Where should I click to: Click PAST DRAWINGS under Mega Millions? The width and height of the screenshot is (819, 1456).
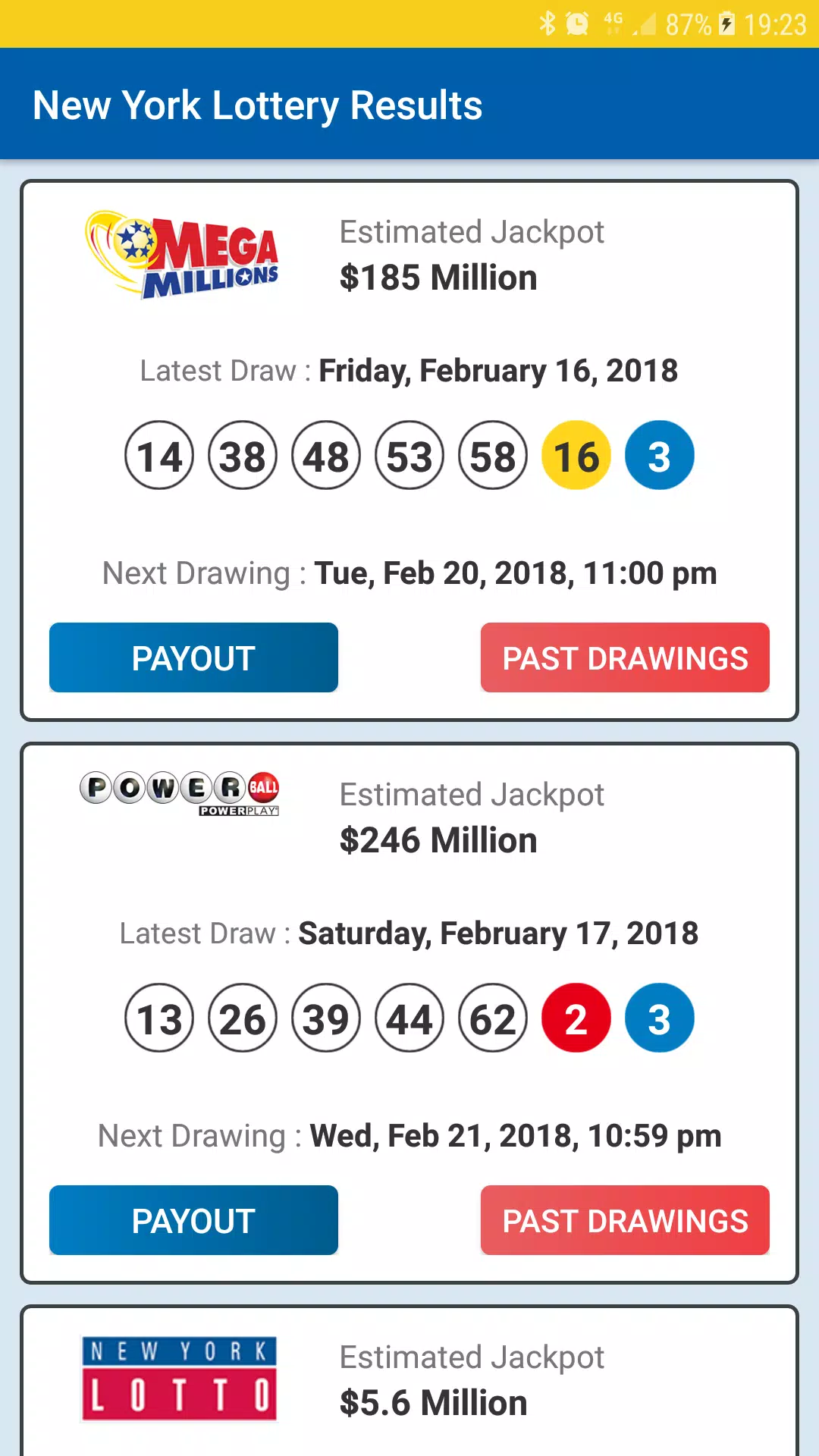[625, 657]
